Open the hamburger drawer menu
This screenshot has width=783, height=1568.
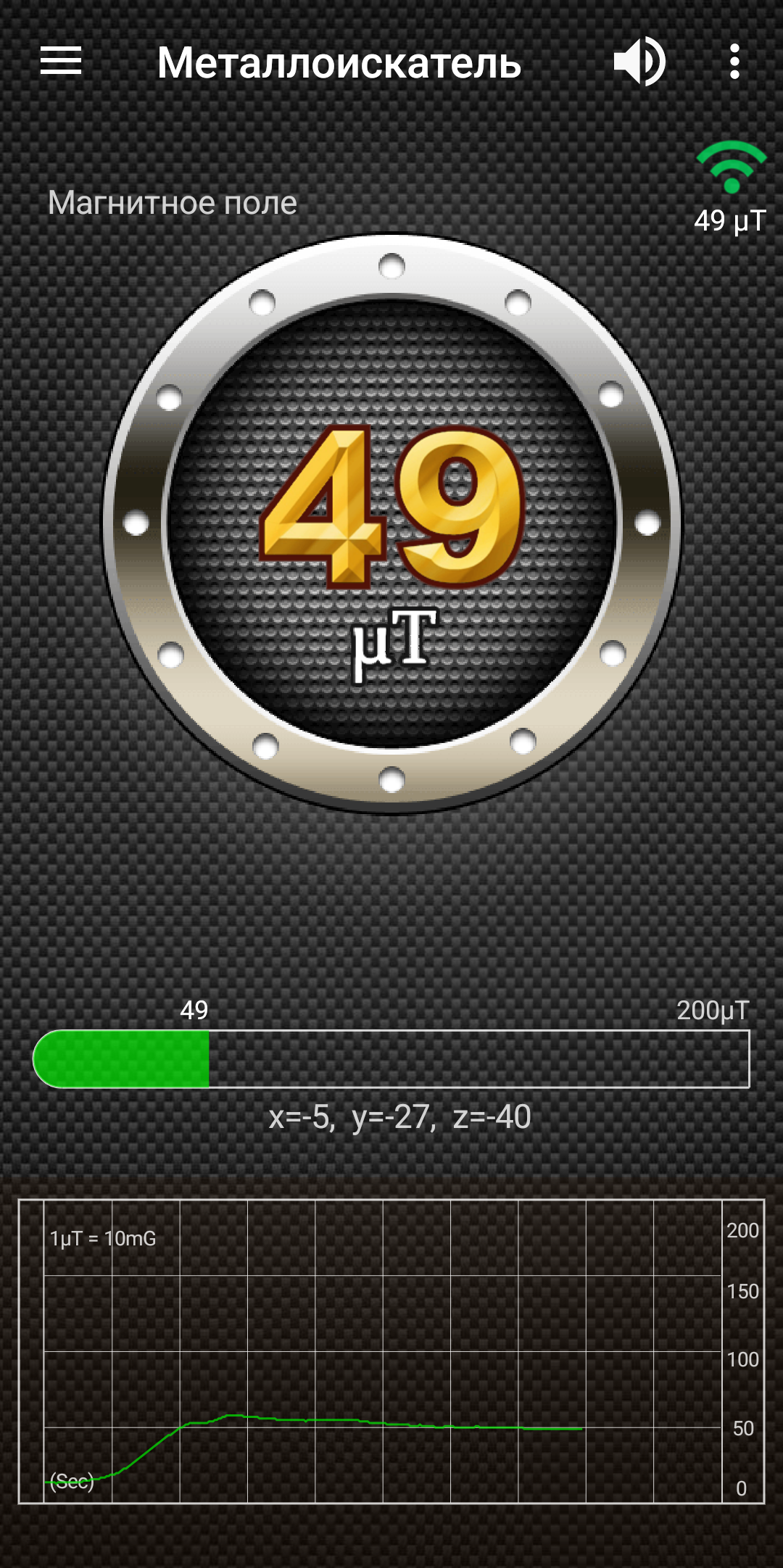point(61,61)
